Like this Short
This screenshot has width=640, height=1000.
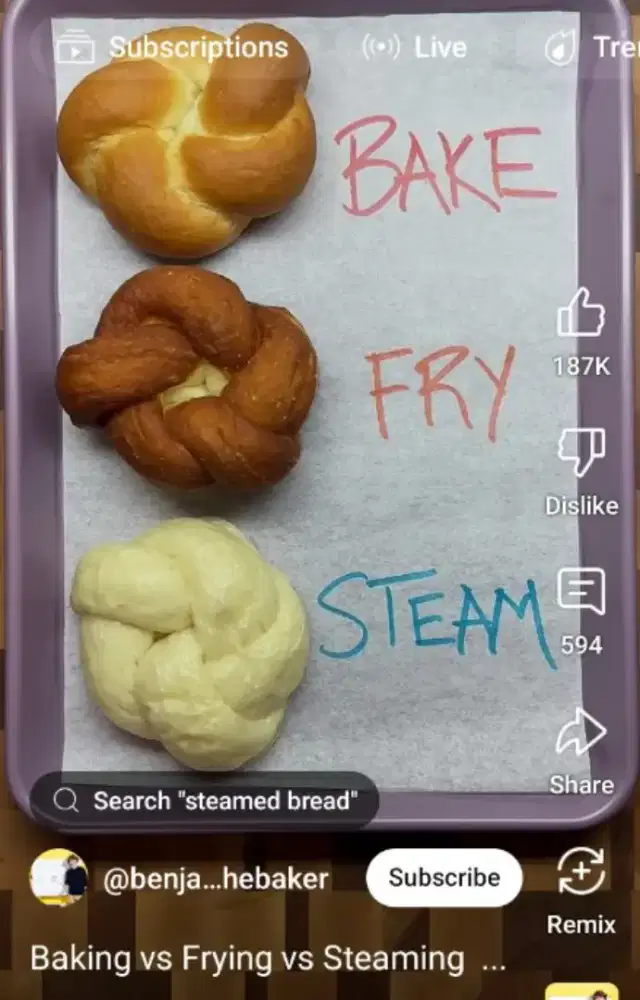click(x=581, y=315)
